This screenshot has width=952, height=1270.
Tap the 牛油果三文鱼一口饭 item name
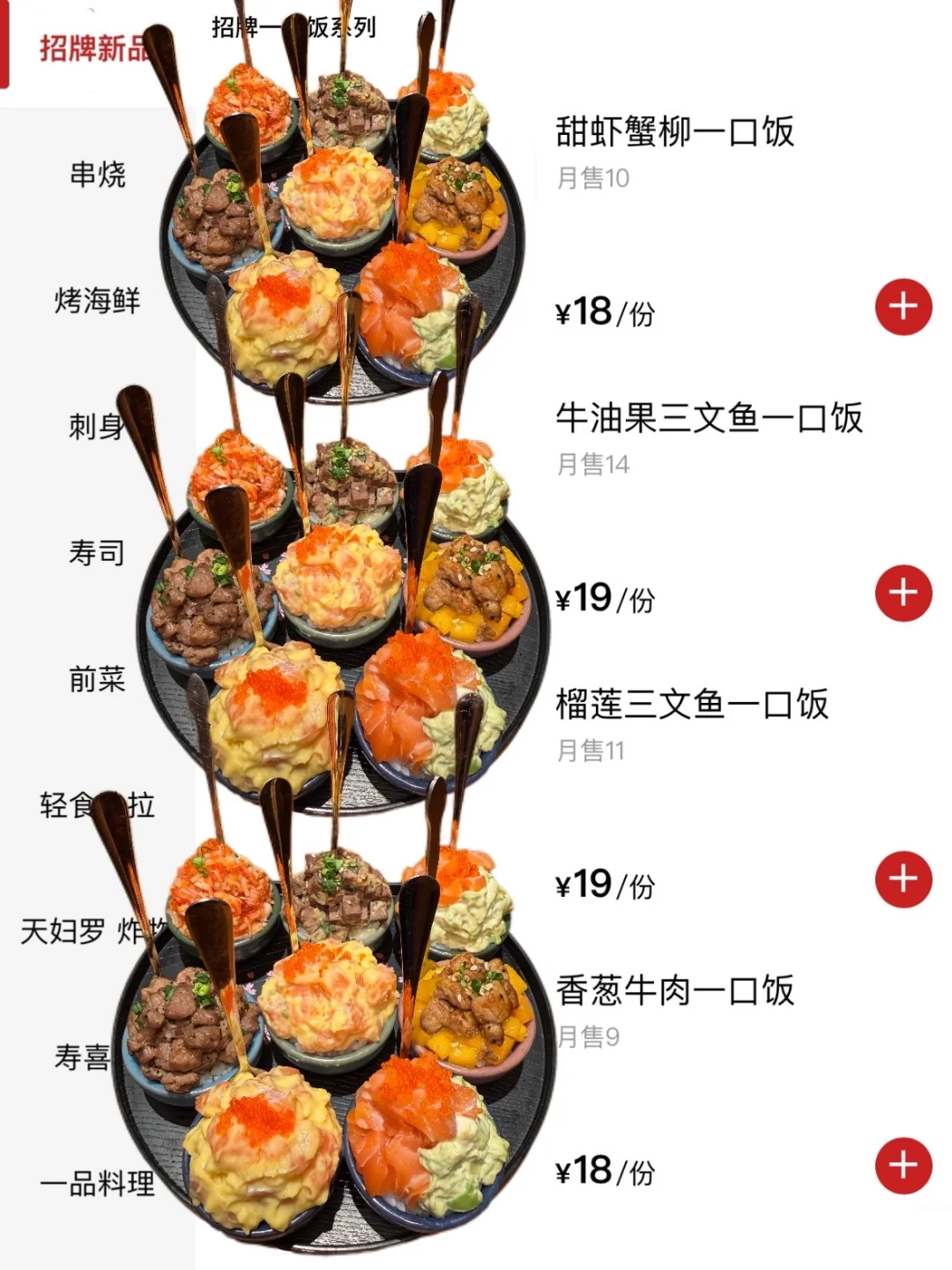tap(710, 421)
